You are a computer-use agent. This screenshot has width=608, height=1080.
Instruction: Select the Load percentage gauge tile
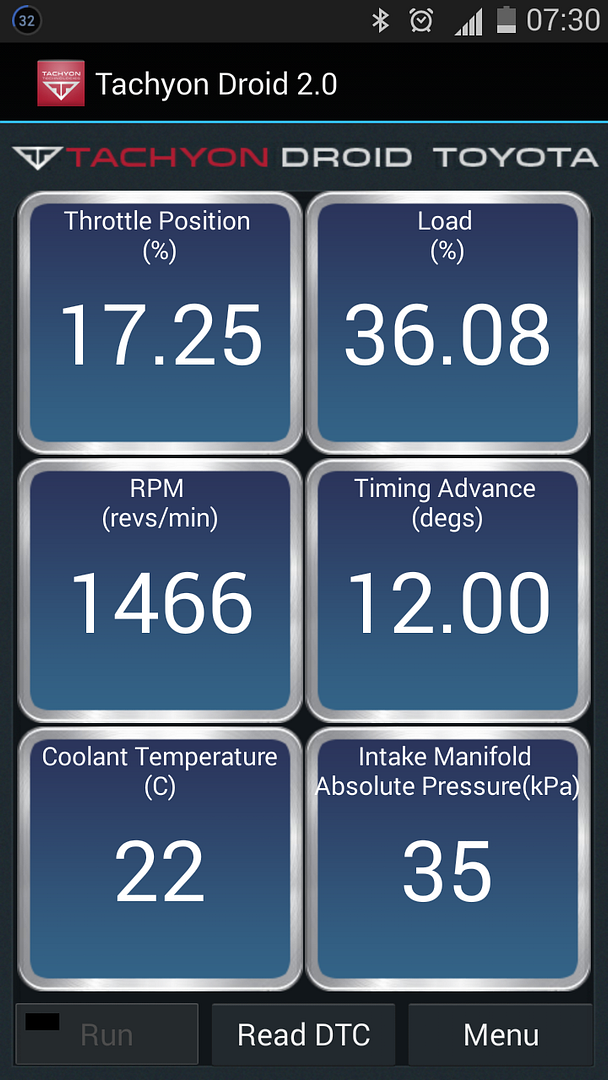click(447, 322)
